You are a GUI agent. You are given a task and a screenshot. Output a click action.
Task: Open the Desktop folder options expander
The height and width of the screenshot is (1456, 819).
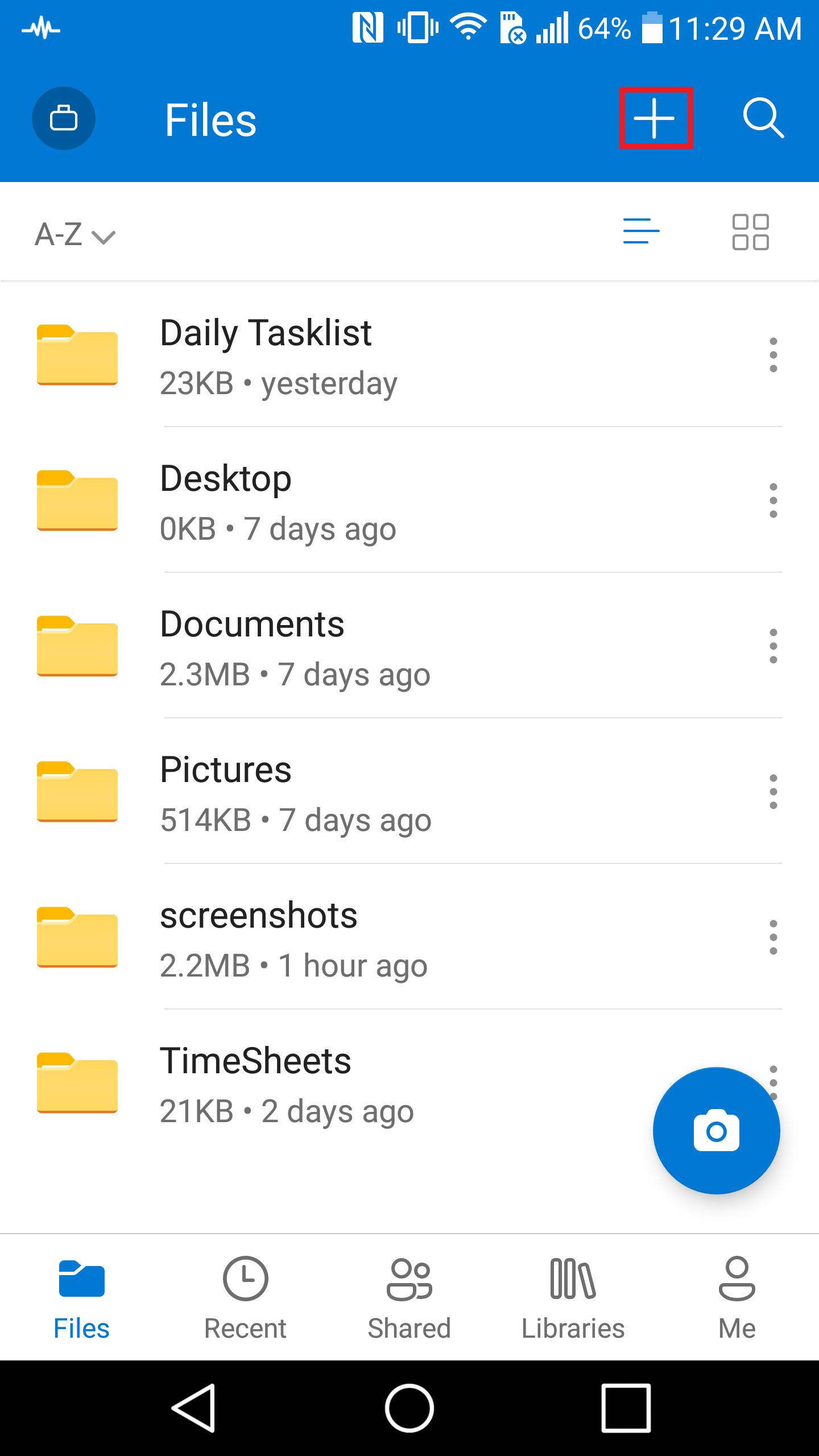coord(774,500)
